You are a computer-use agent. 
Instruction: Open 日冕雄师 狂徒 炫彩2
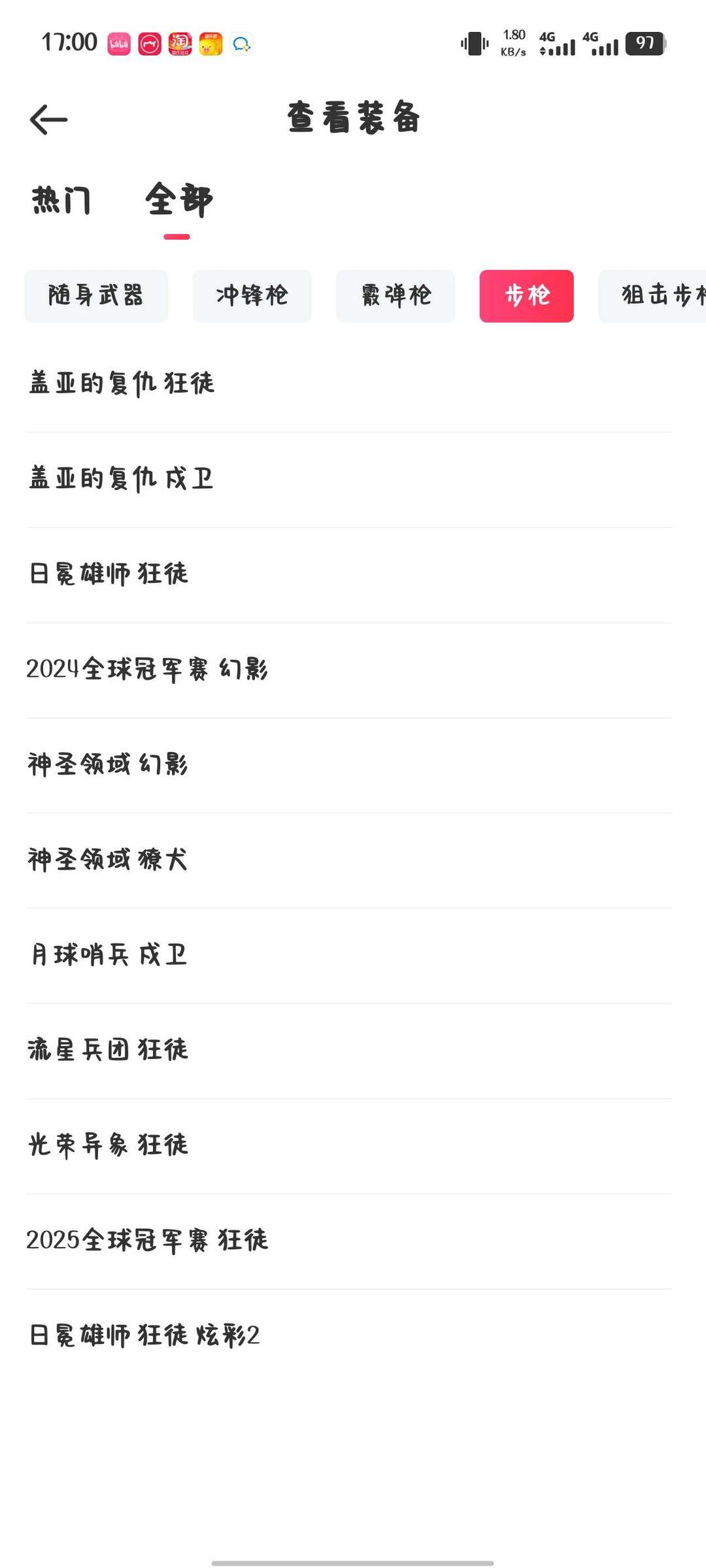(144, 1335)
